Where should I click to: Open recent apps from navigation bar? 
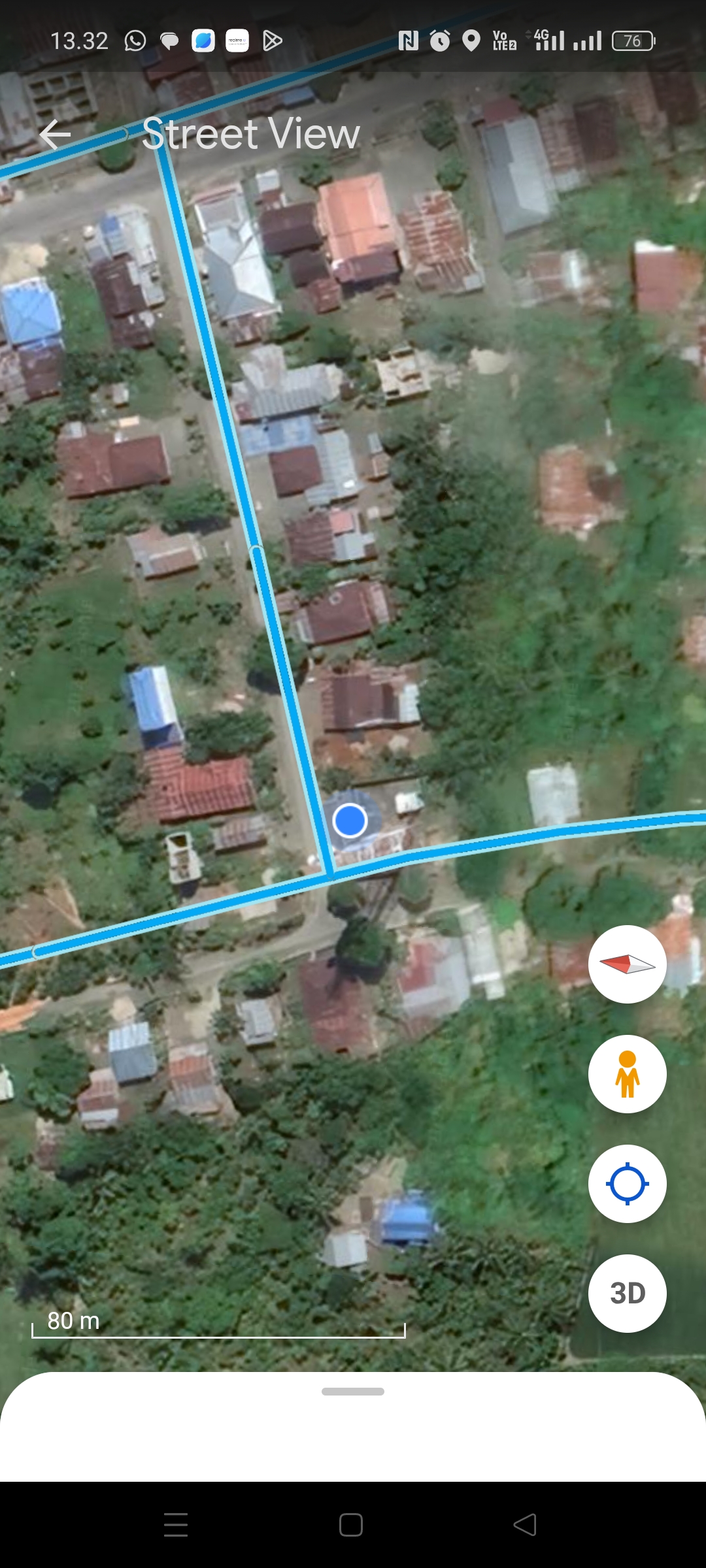tap(176, 1525)
